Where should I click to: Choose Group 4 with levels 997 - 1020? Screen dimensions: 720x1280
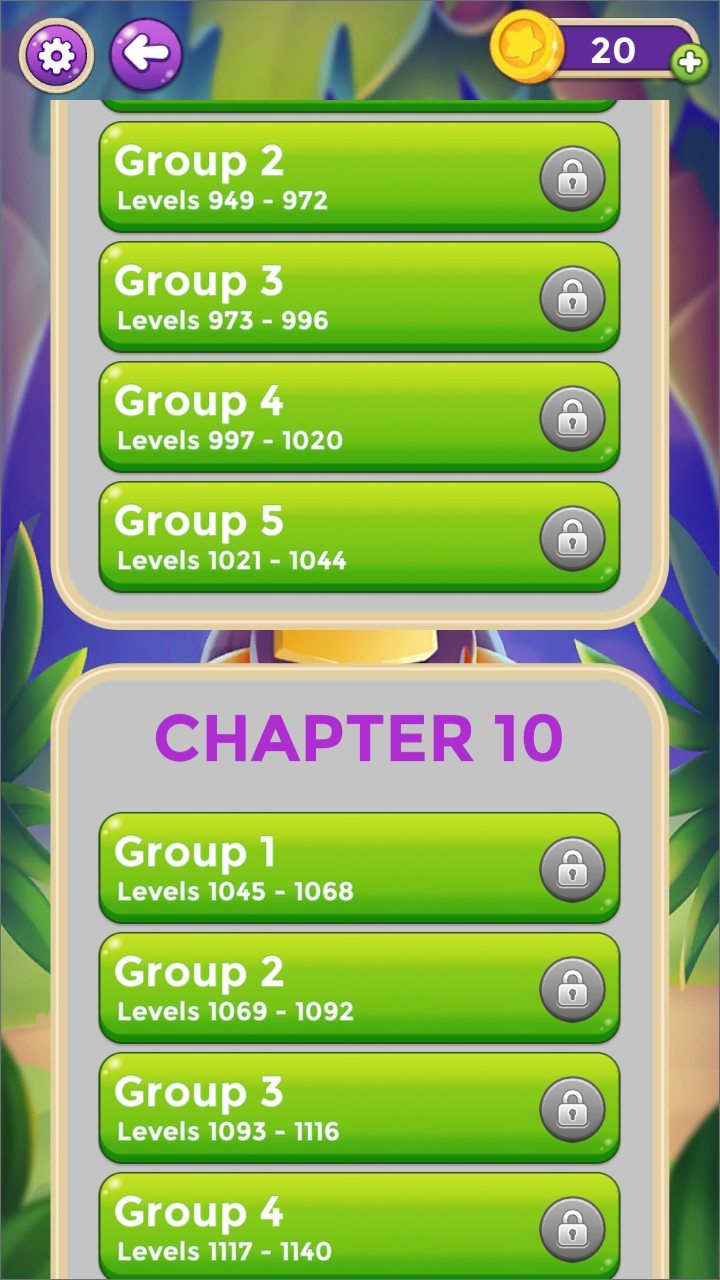point(358,417)
